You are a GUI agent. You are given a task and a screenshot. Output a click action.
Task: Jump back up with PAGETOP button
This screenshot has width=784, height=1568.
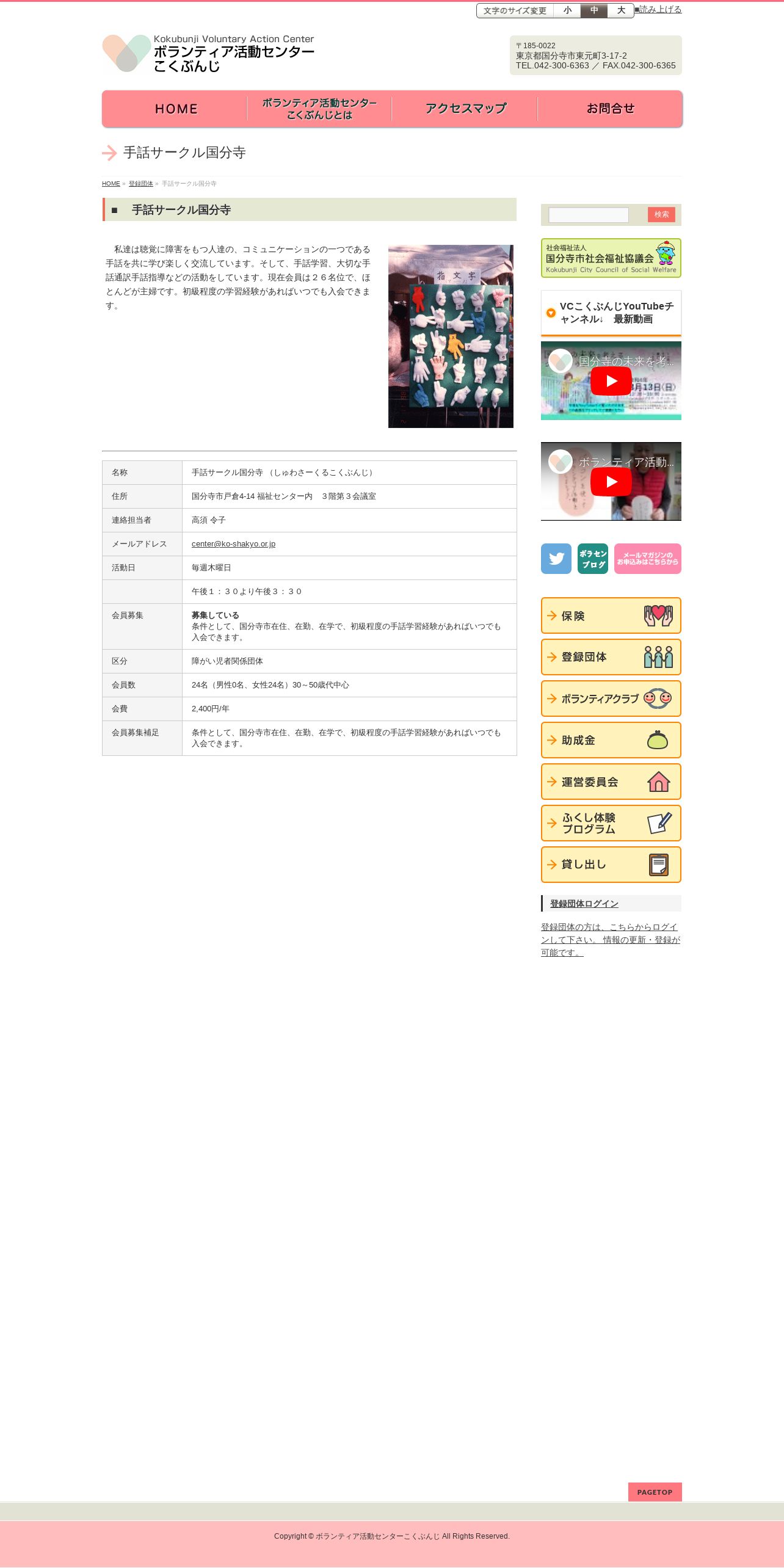pyautogui.click(x=655, y=1492)
